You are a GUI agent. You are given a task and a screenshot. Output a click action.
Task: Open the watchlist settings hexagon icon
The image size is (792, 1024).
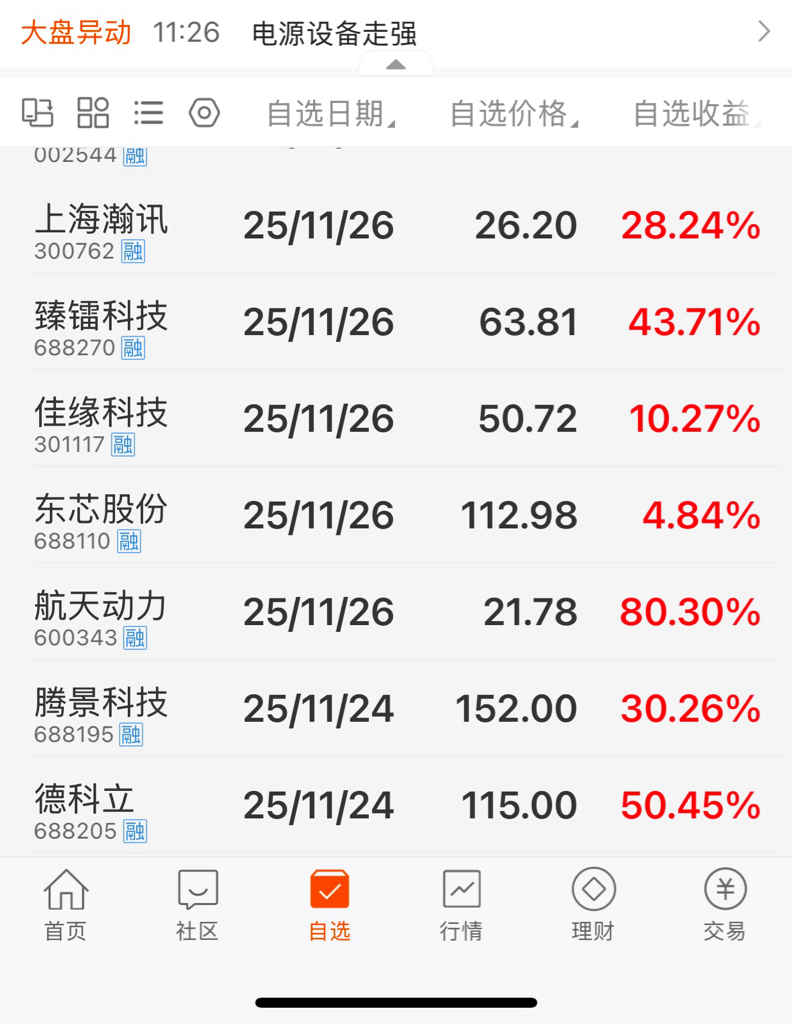pos(204,113)
